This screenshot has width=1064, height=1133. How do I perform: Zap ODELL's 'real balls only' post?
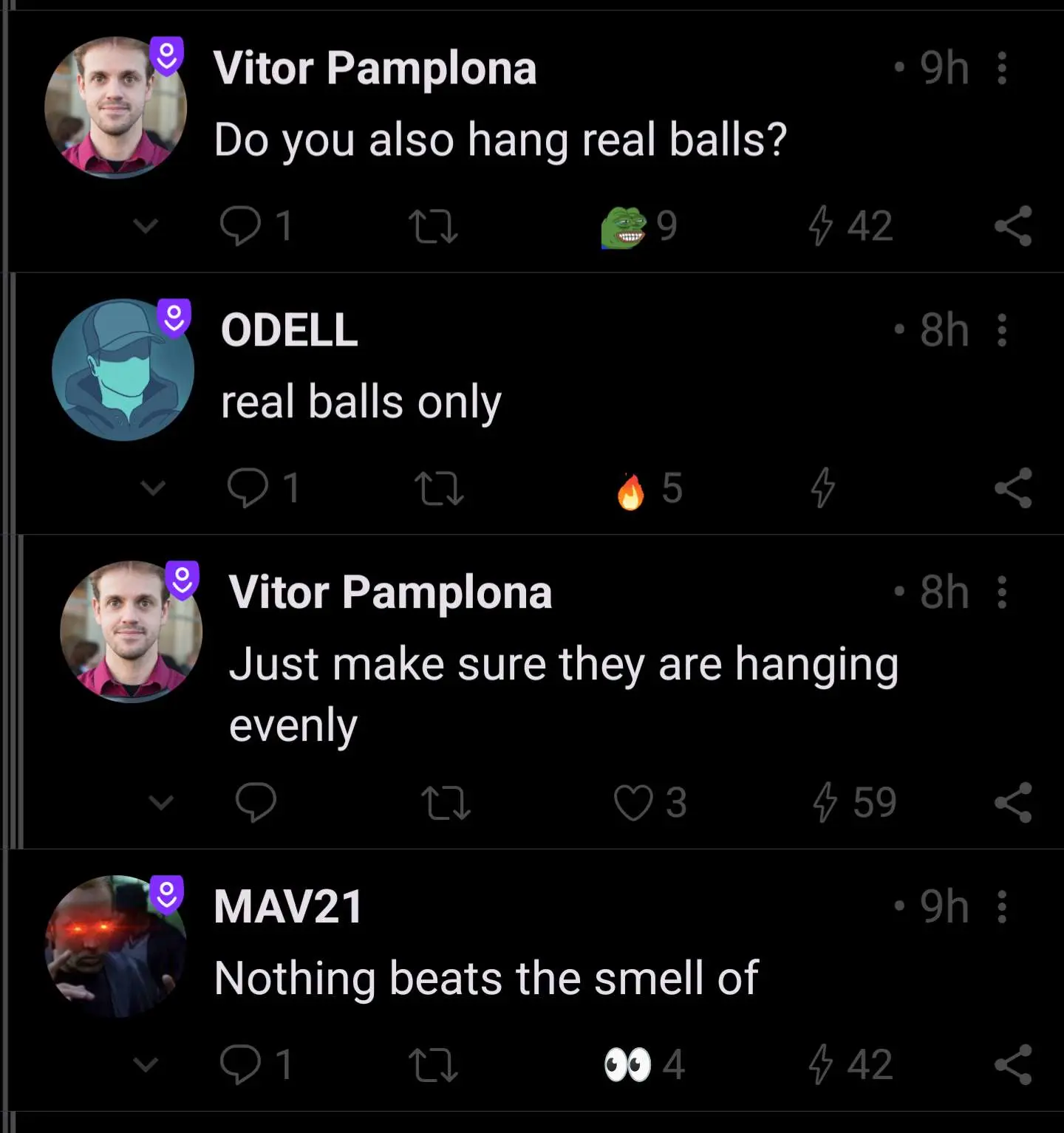coord(822,487)
